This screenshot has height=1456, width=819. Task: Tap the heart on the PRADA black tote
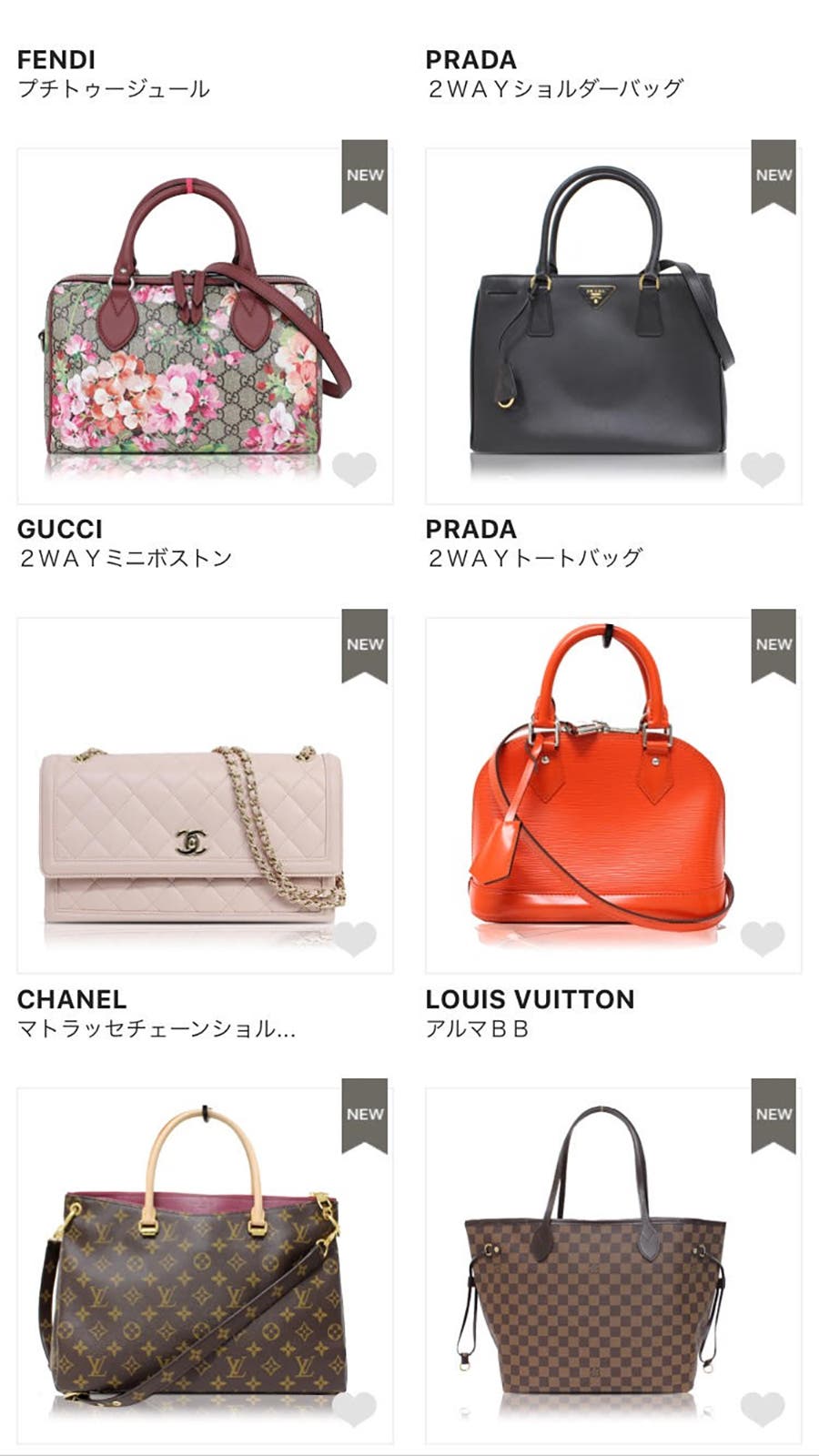click(x=763, y=470)
